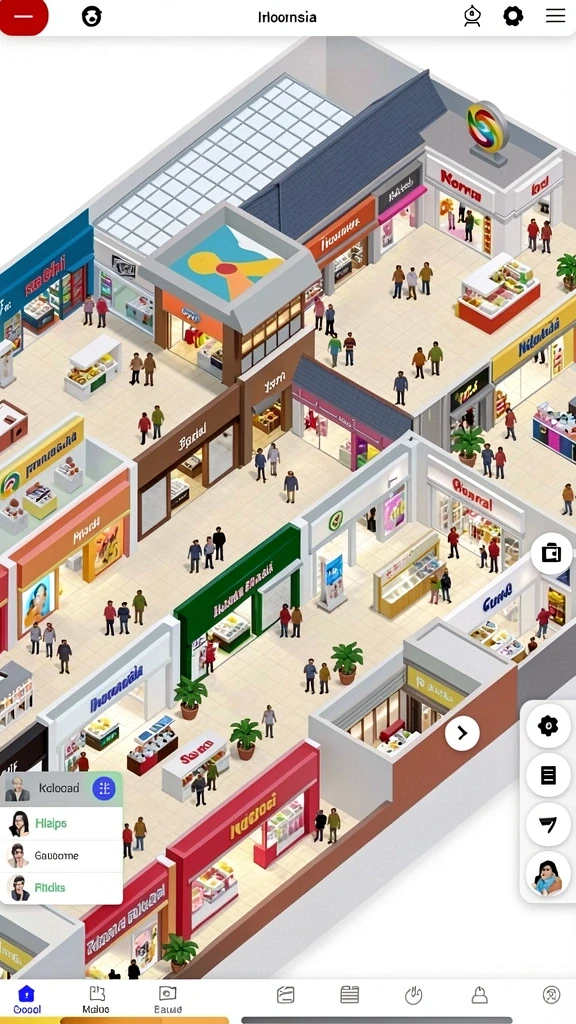
Task: Switch to the Maloo tab
Action: click(96, 1000)
